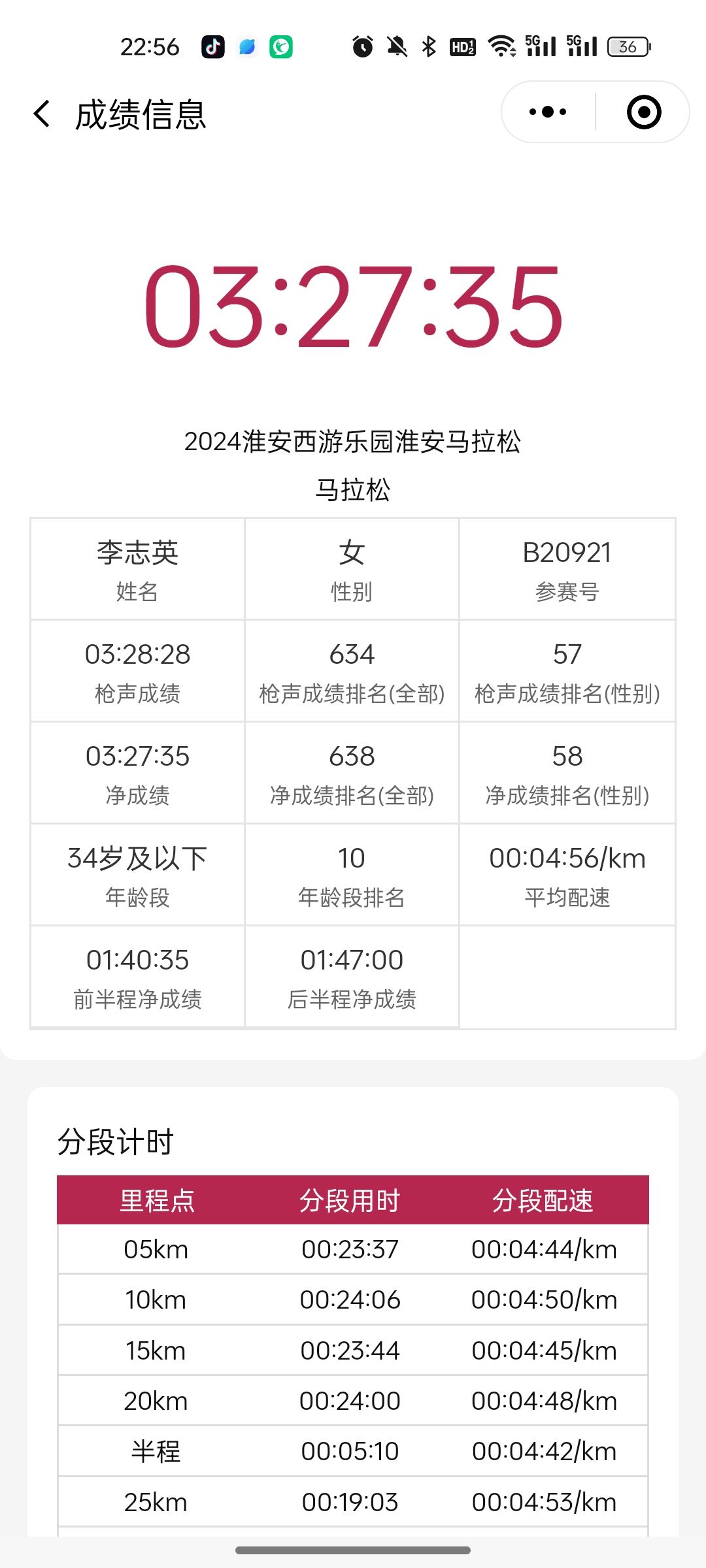
Task: Close the mini program with the circle button
Action: coord(643,112)
